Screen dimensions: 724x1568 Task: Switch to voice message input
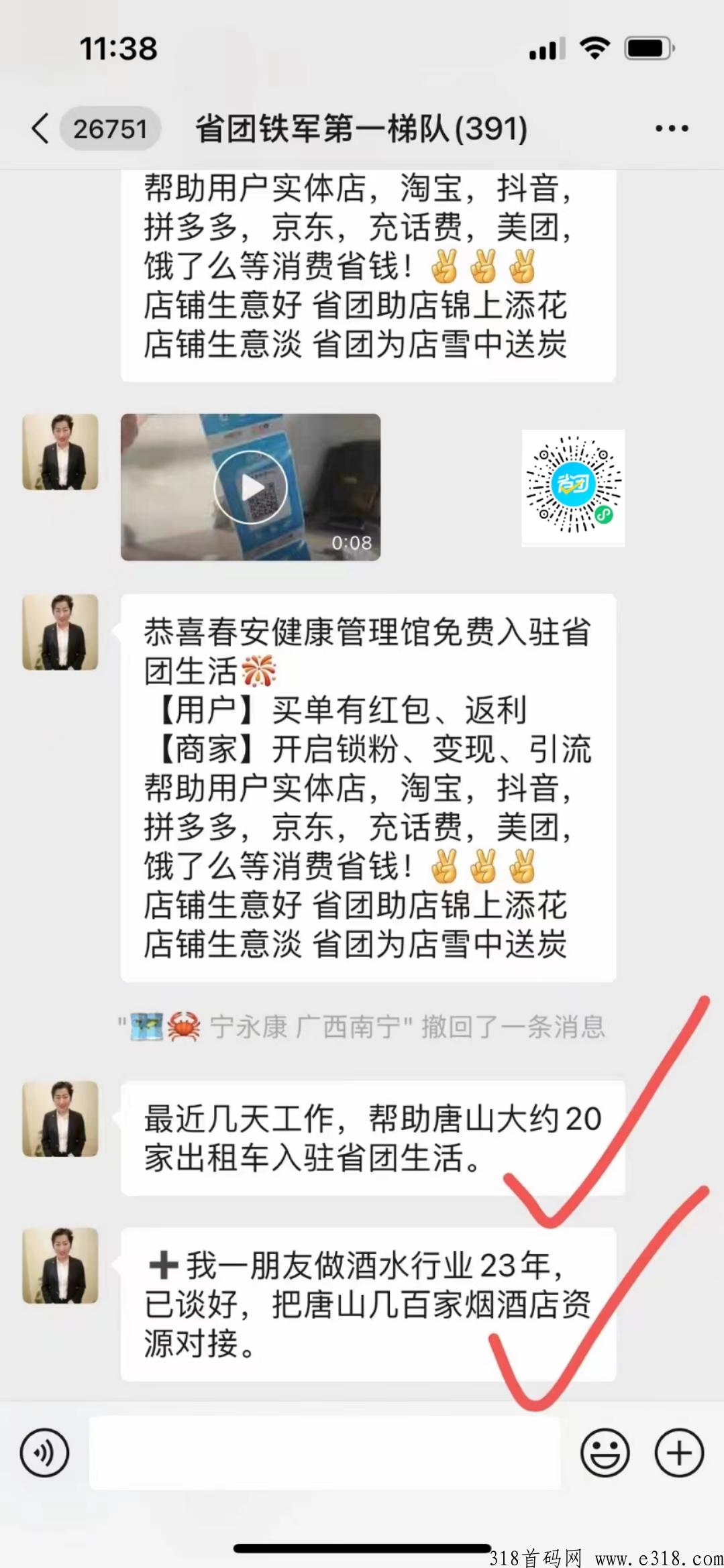[44, 1453]
